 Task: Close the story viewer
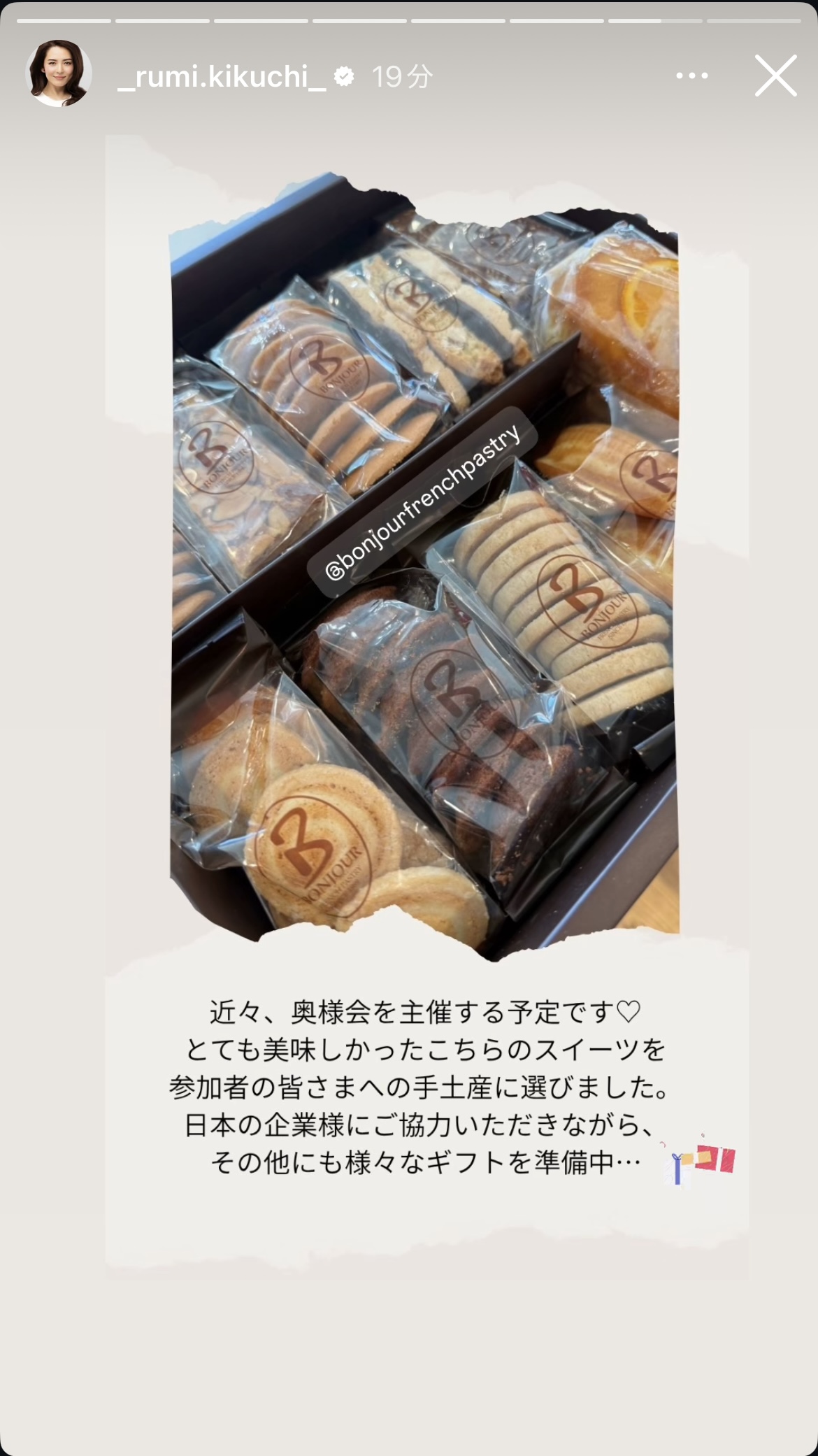pyautogui.click(x=775, y=76)
